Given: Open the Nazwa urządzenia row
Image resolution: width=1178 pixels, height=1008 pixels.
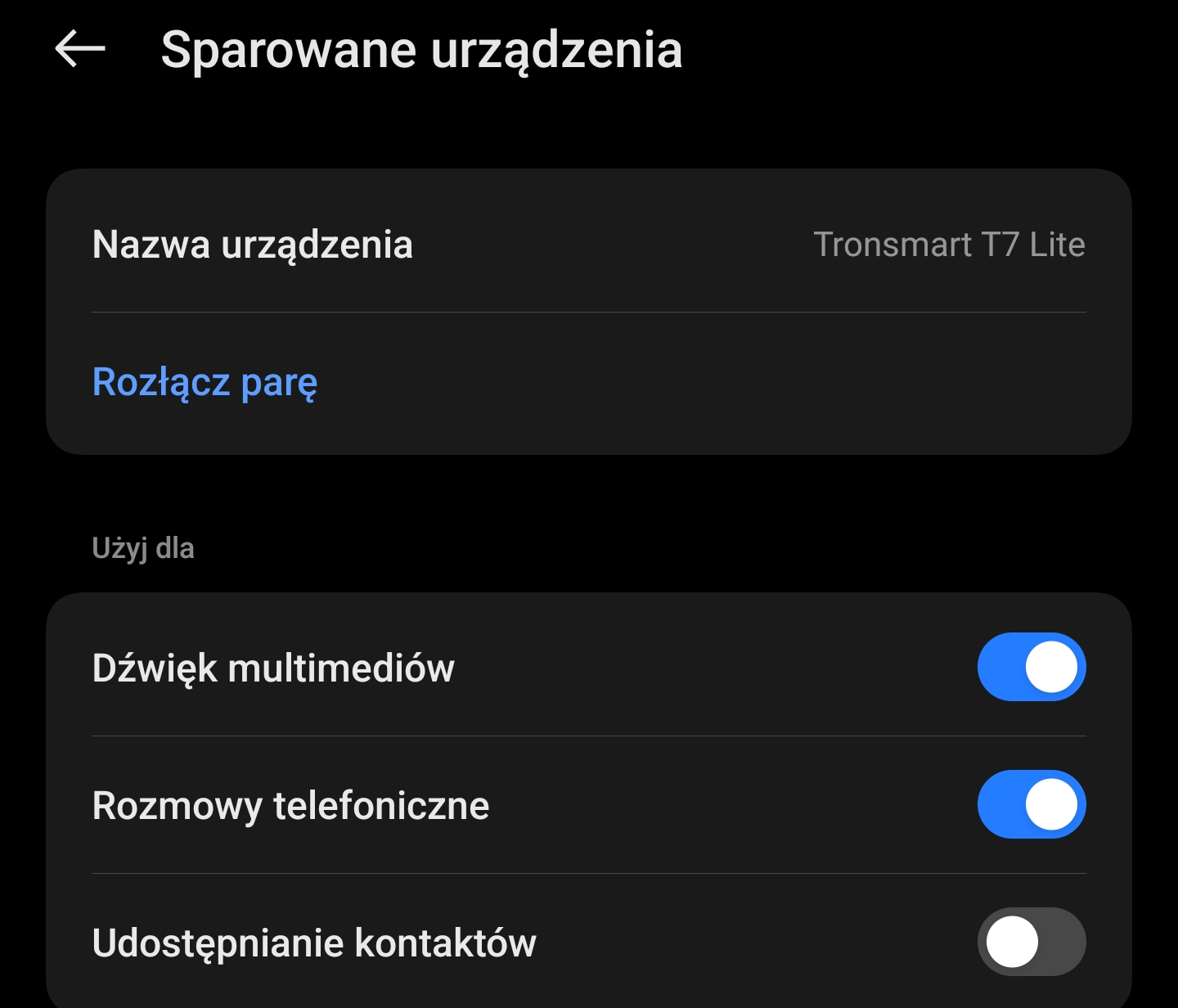Looking at the screenshot, I should coord(588,245).
